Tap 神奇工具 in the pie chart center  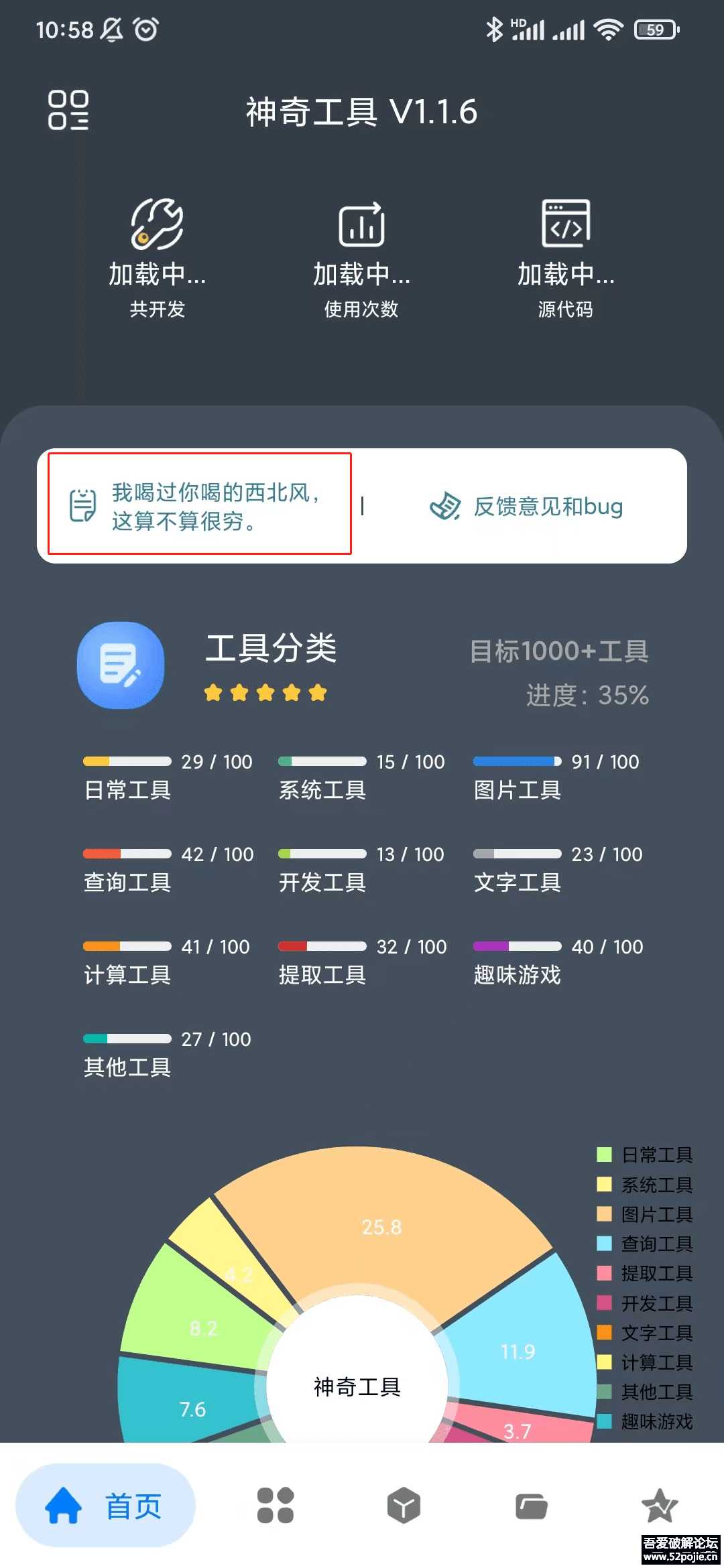tap(357, 1388)
